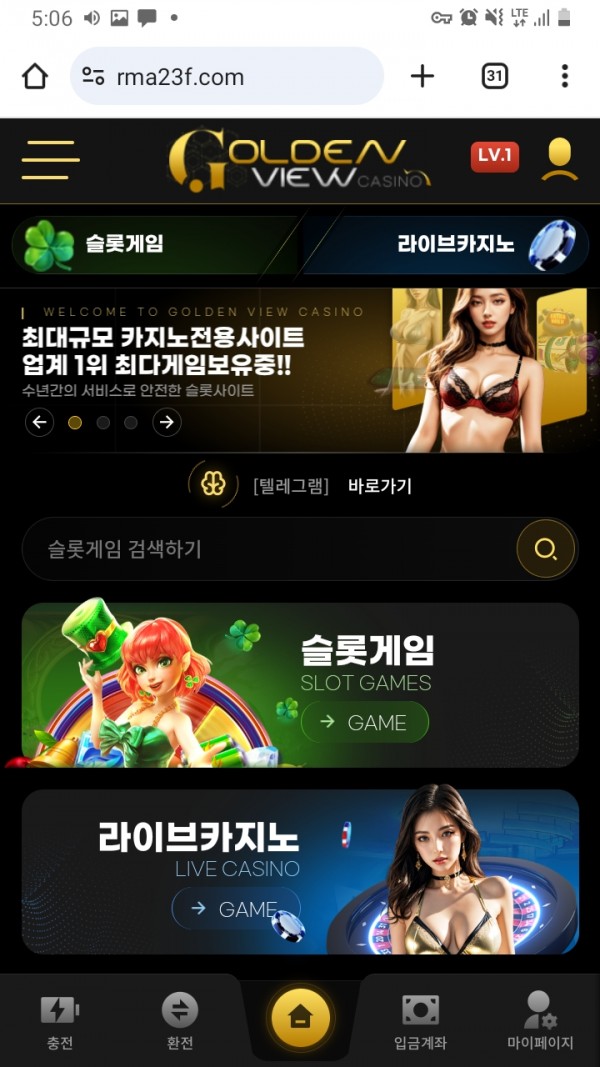Select the 슬롯게임 top tab
600x1067 pixels.
pos(155,245)
